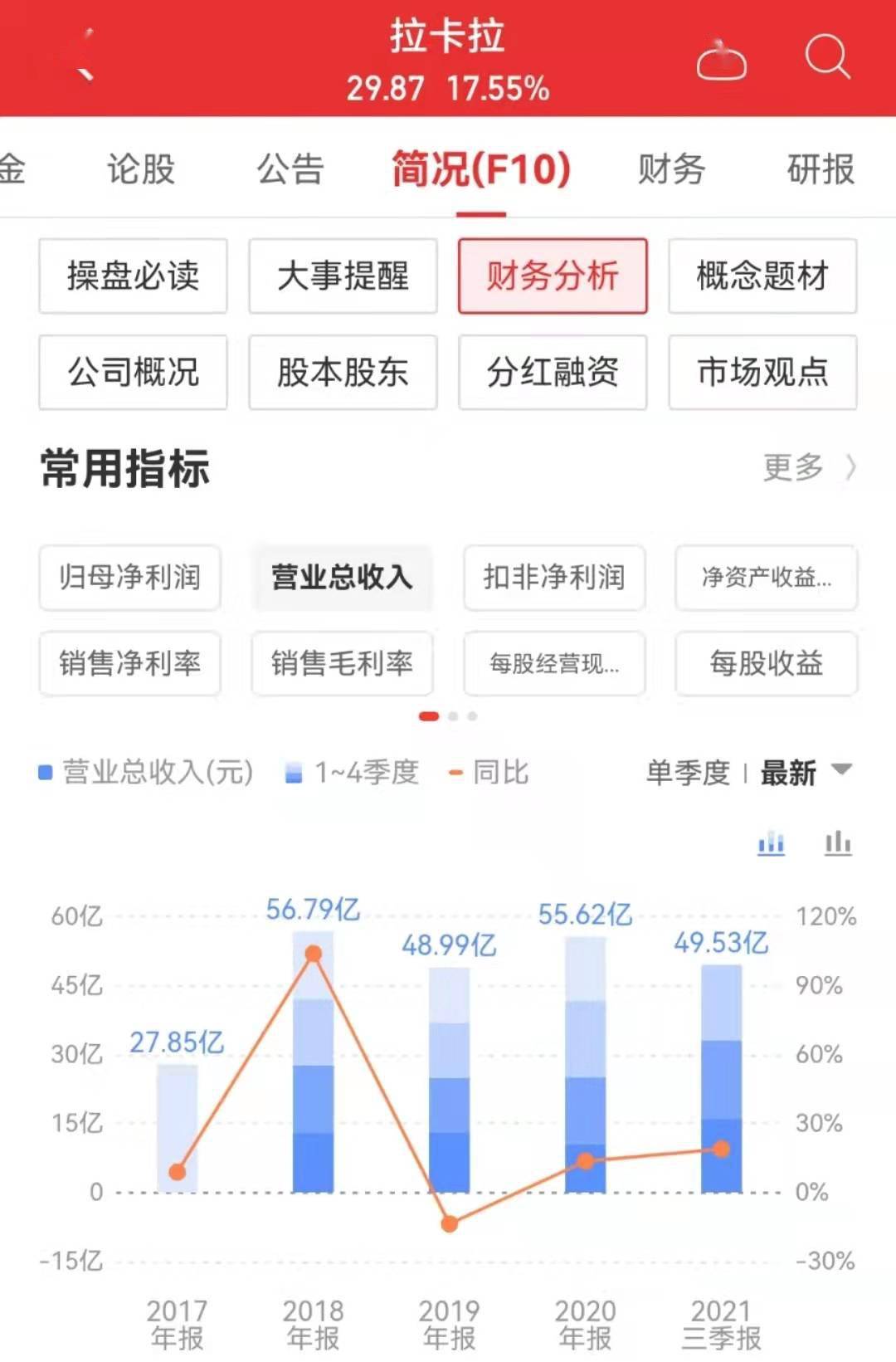The width and height of the screenshot is (896, 1362).
Task: Go back using the header arrow
Action: pos(86,58)
